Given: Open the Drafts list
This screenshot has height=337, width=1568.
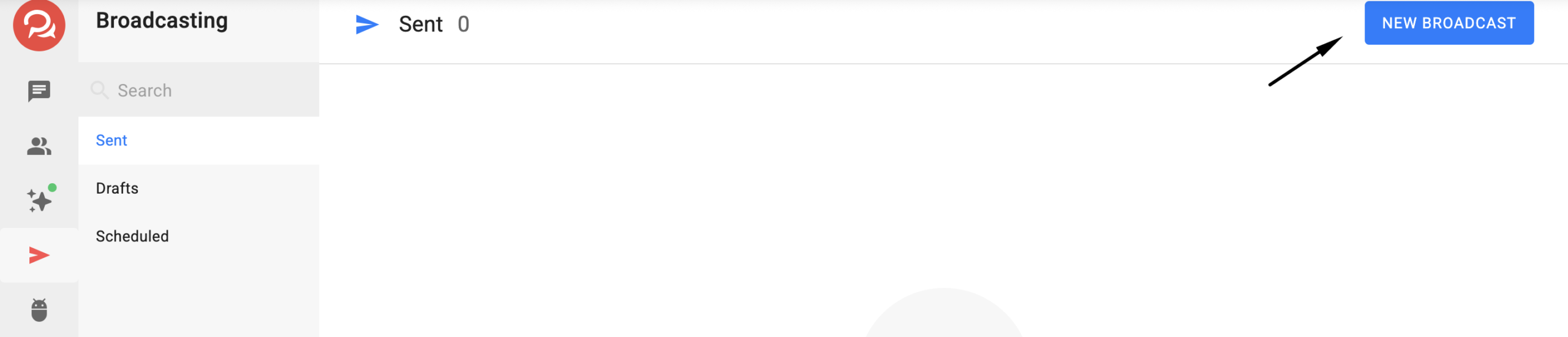Looking at the screenshot, I should (117, 188).
